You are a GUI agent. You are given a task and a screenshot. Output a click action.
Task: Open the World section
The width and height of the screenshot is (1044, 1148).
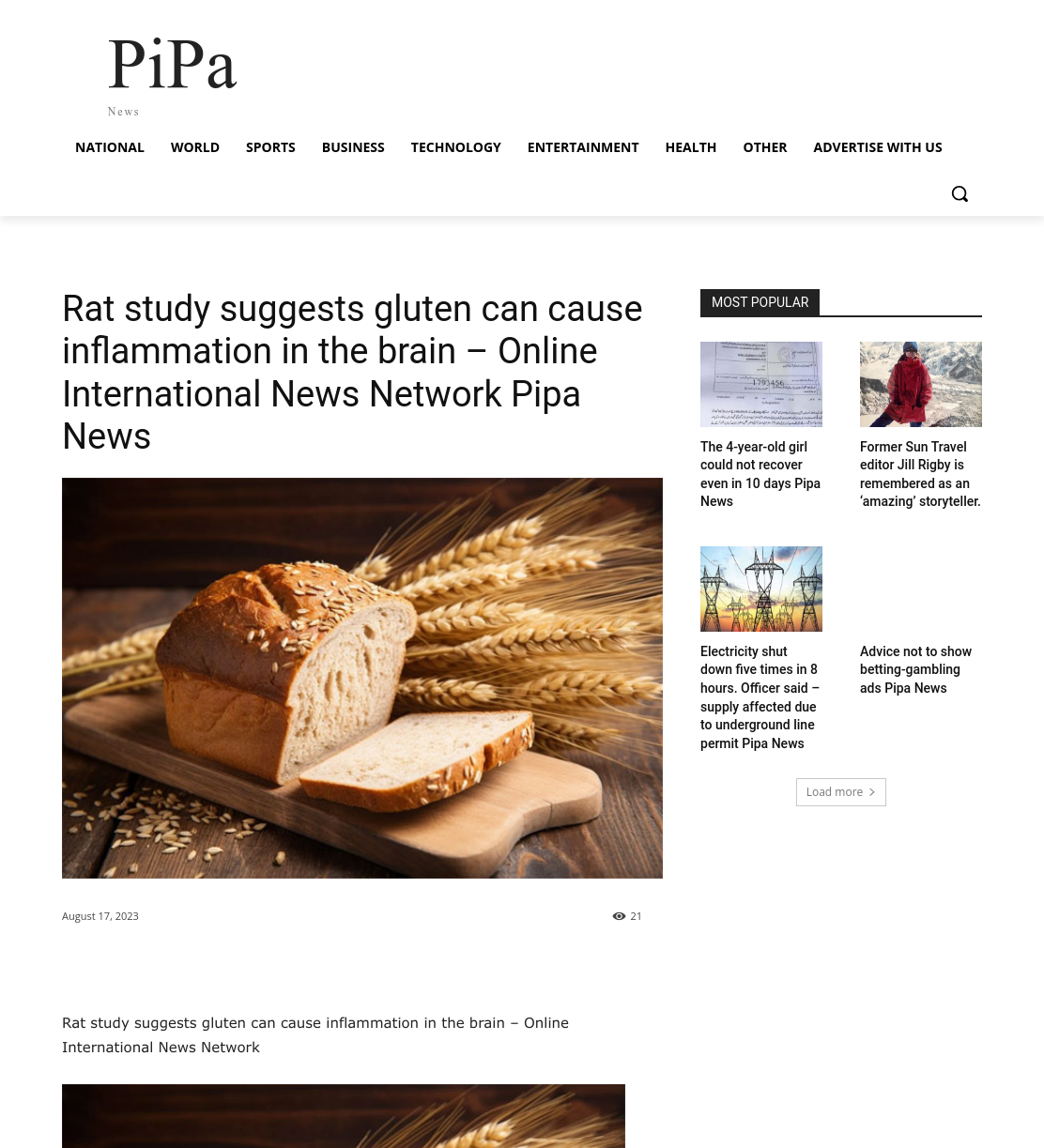coord(195,147)
